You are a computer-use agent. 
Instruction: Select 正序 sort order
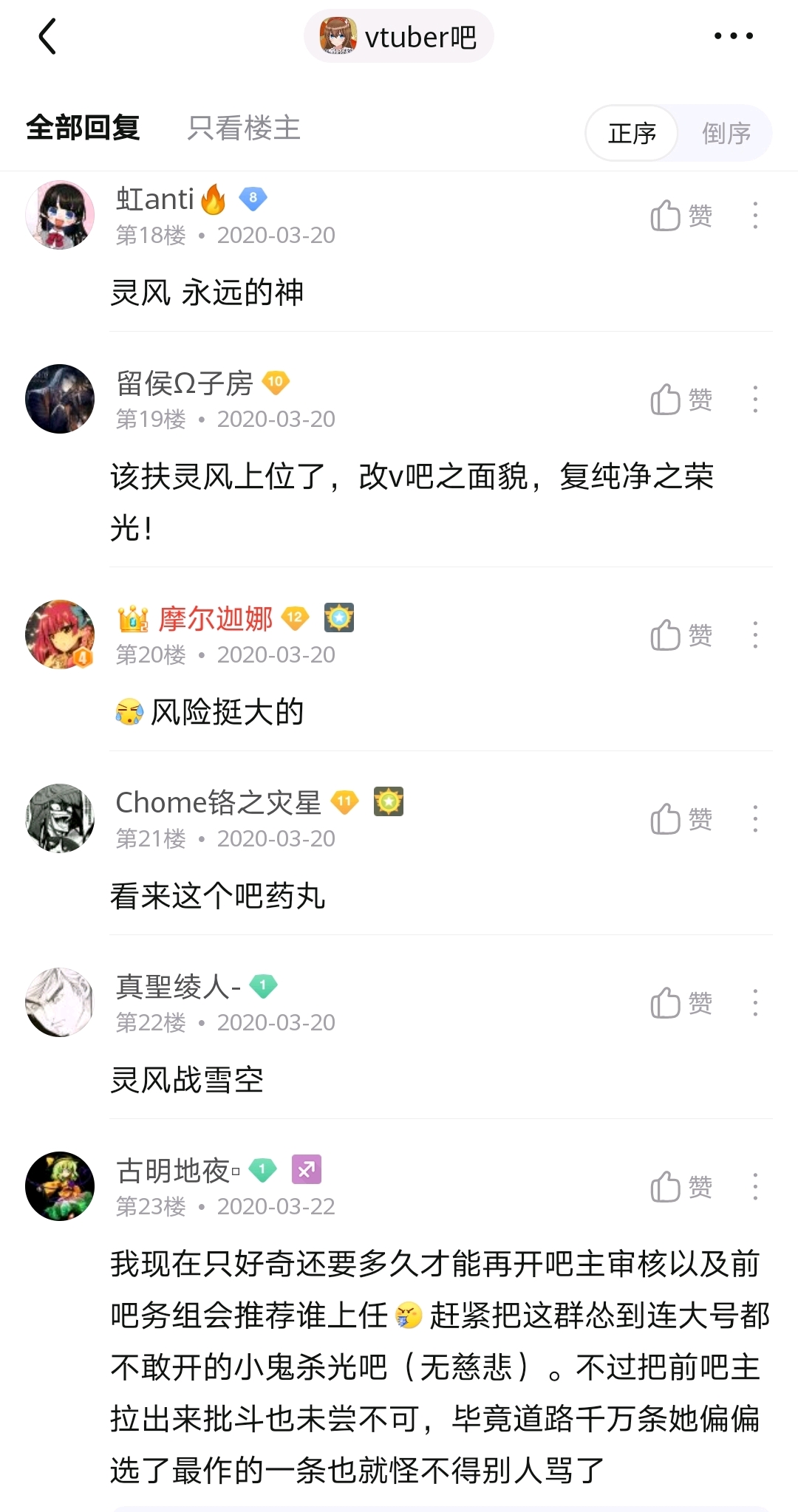(x=632, y=134)
